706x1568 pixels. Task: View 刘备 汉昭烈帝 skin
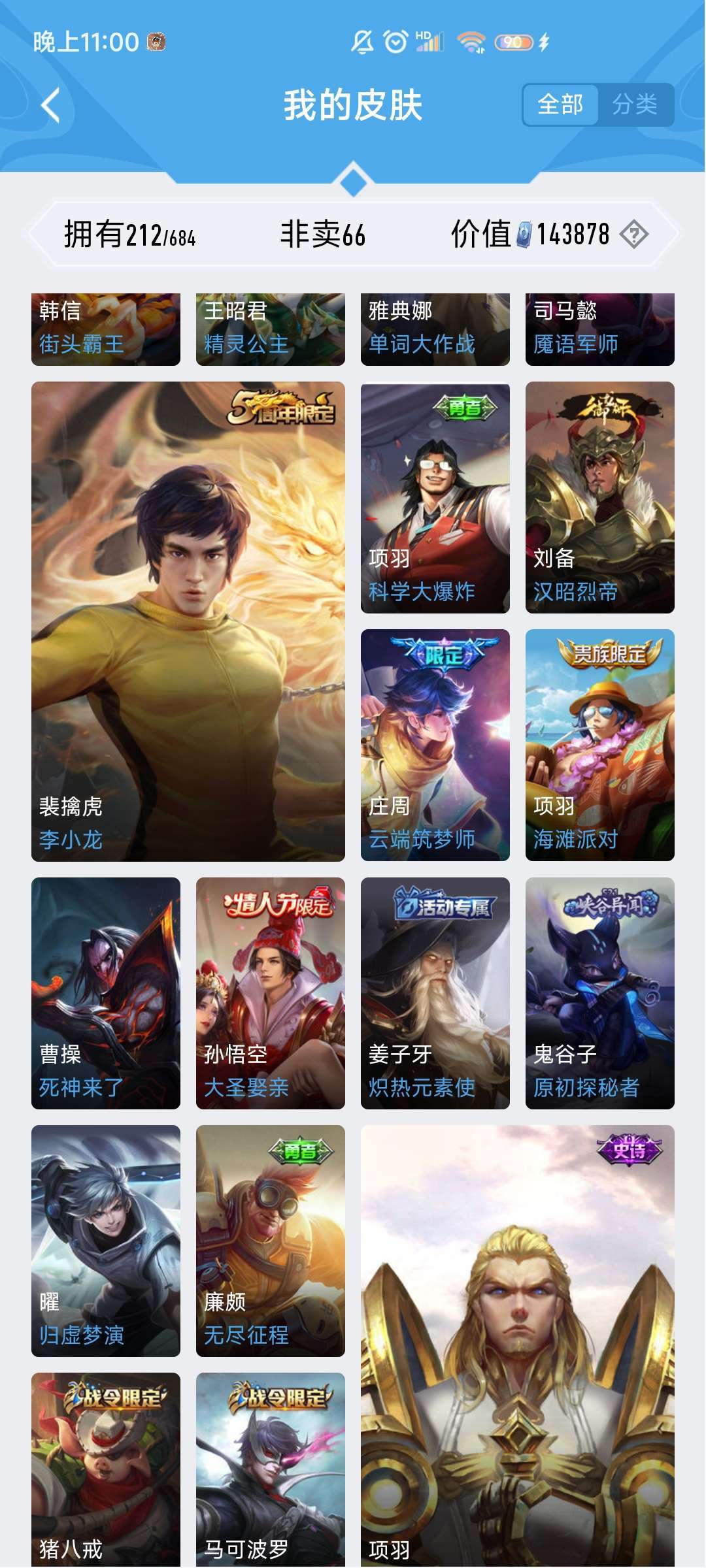click(x=599, y=497)
